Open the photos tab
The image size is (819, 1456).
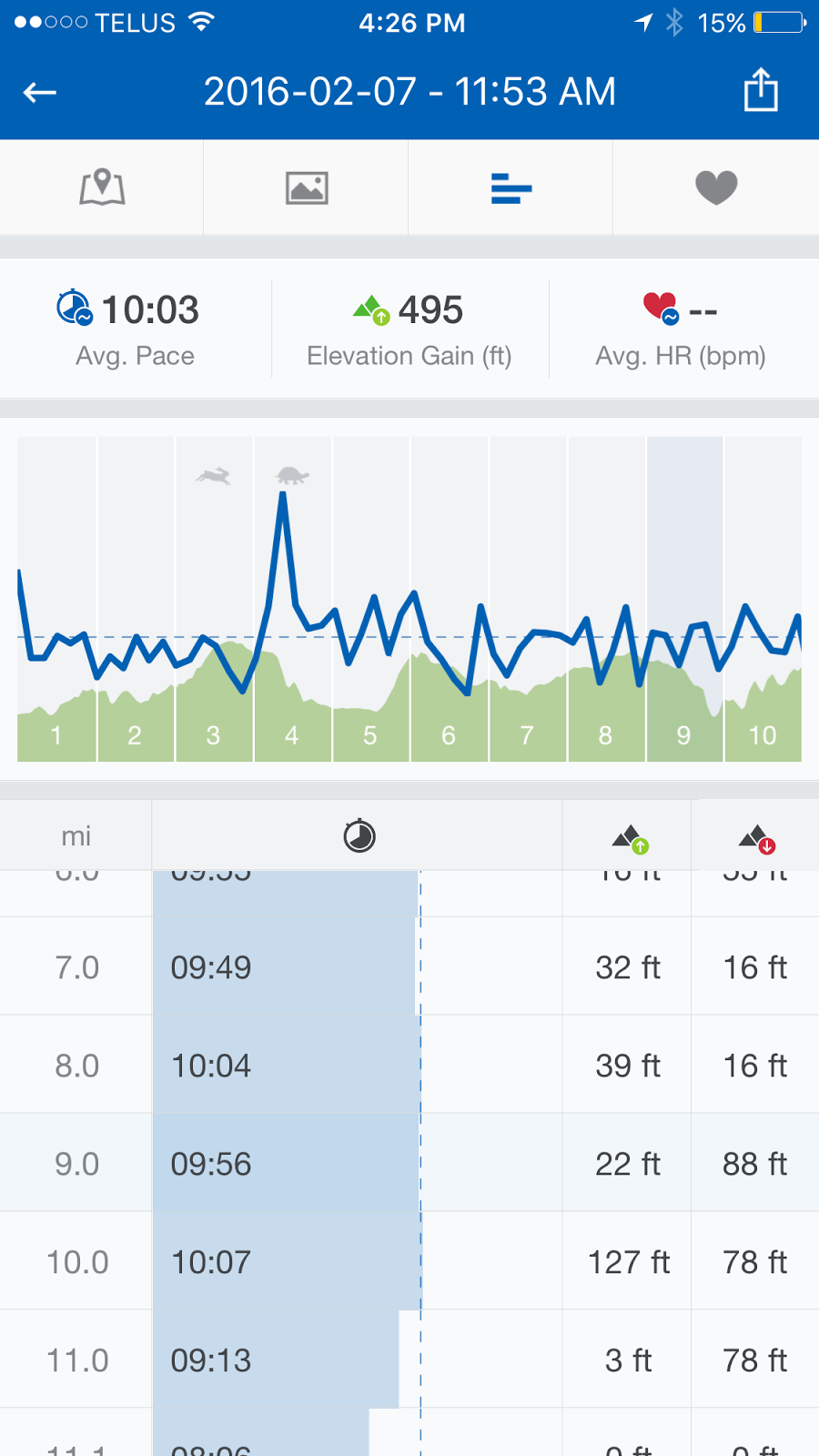[307, 188]
